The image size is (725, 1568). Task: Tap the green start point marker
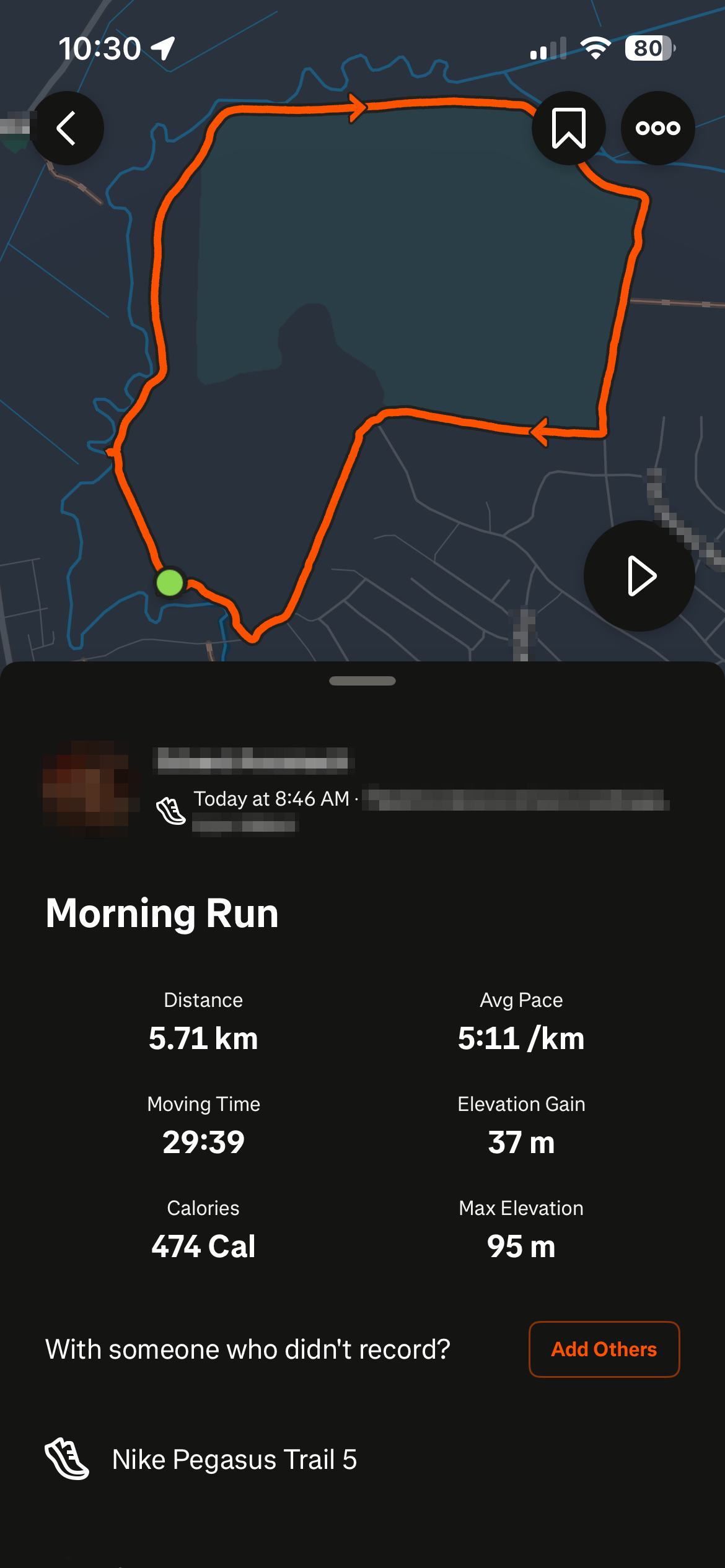point(170,583)
